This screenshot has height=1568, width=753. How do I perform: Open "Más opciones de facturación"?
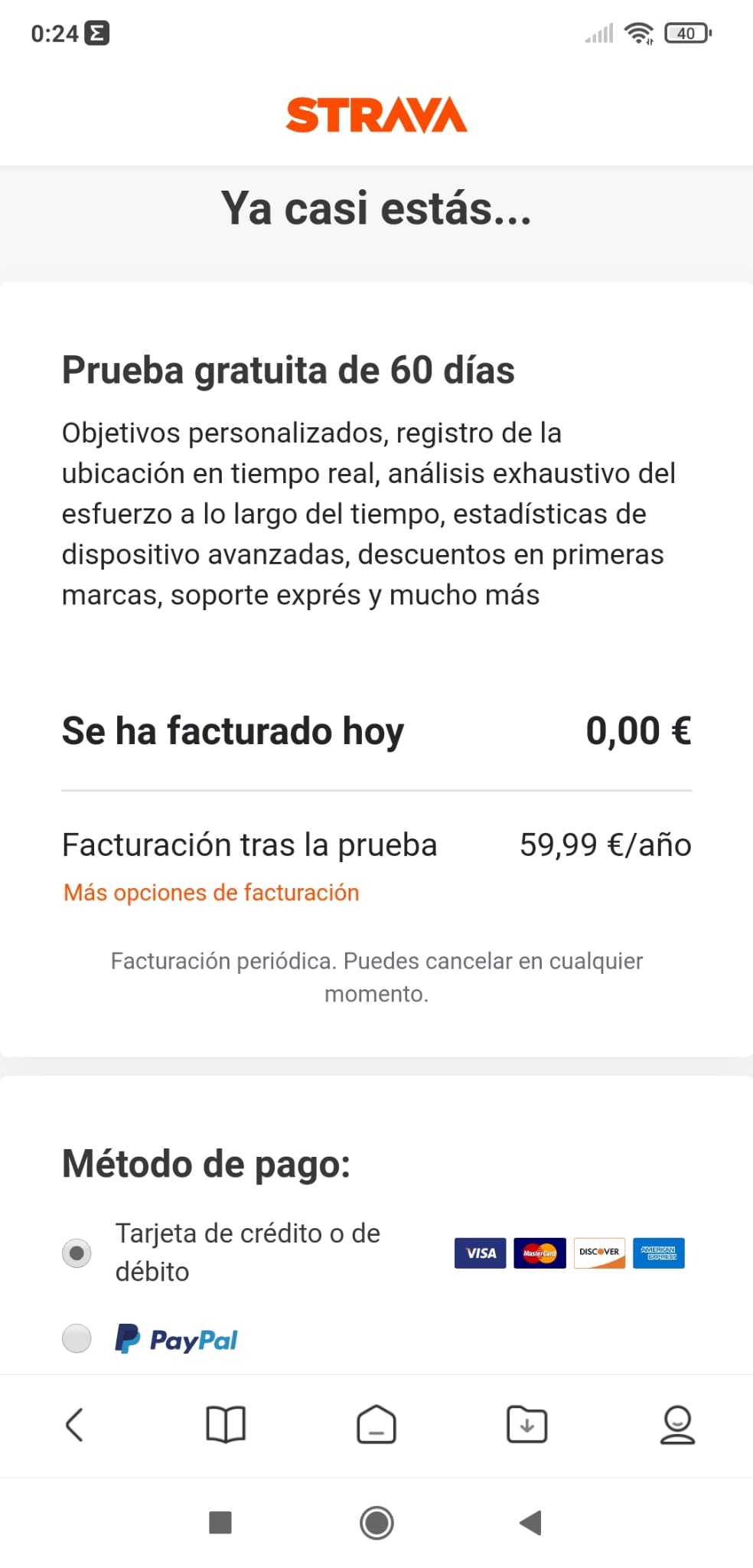pos(211,893)
